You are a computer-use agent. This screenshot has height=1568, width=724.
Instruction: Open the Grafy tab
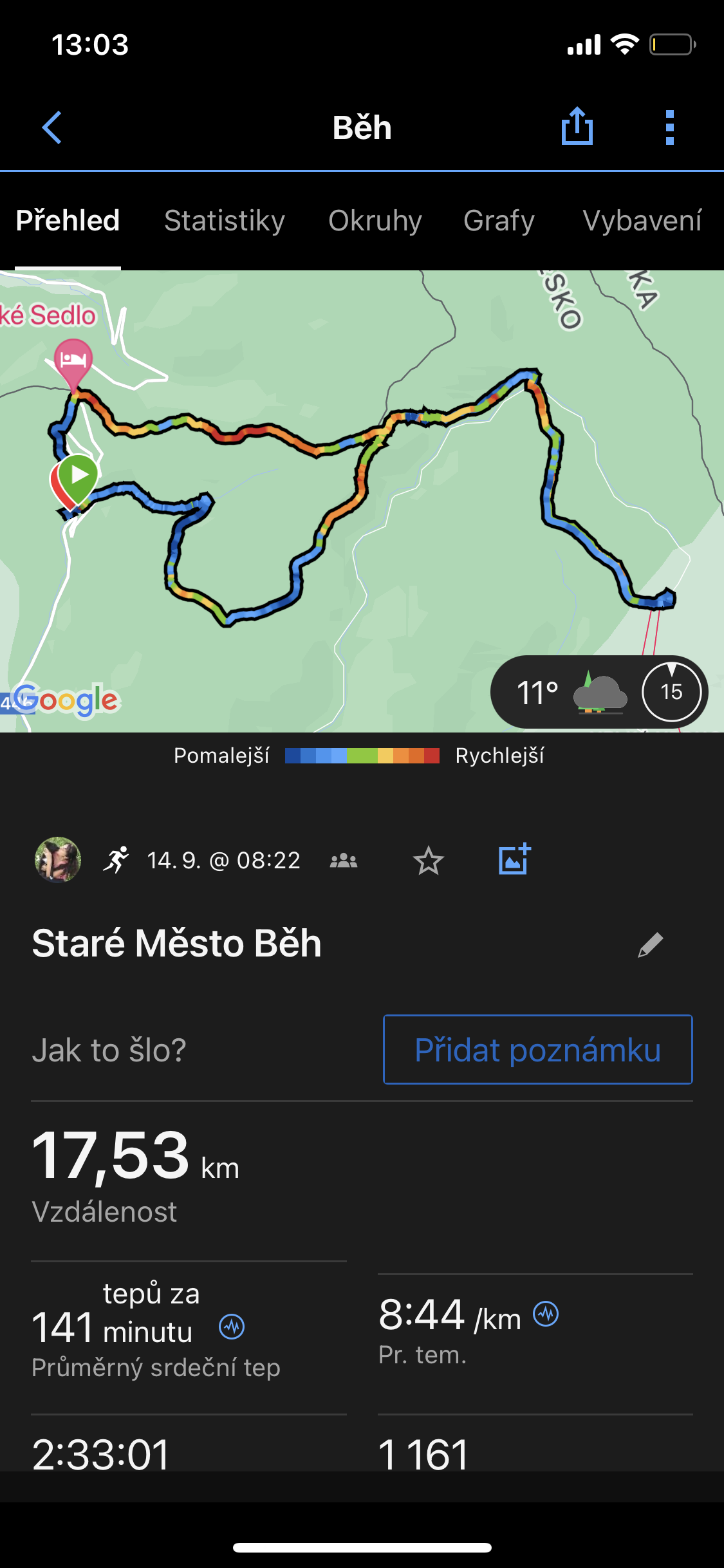pos(499,221)
